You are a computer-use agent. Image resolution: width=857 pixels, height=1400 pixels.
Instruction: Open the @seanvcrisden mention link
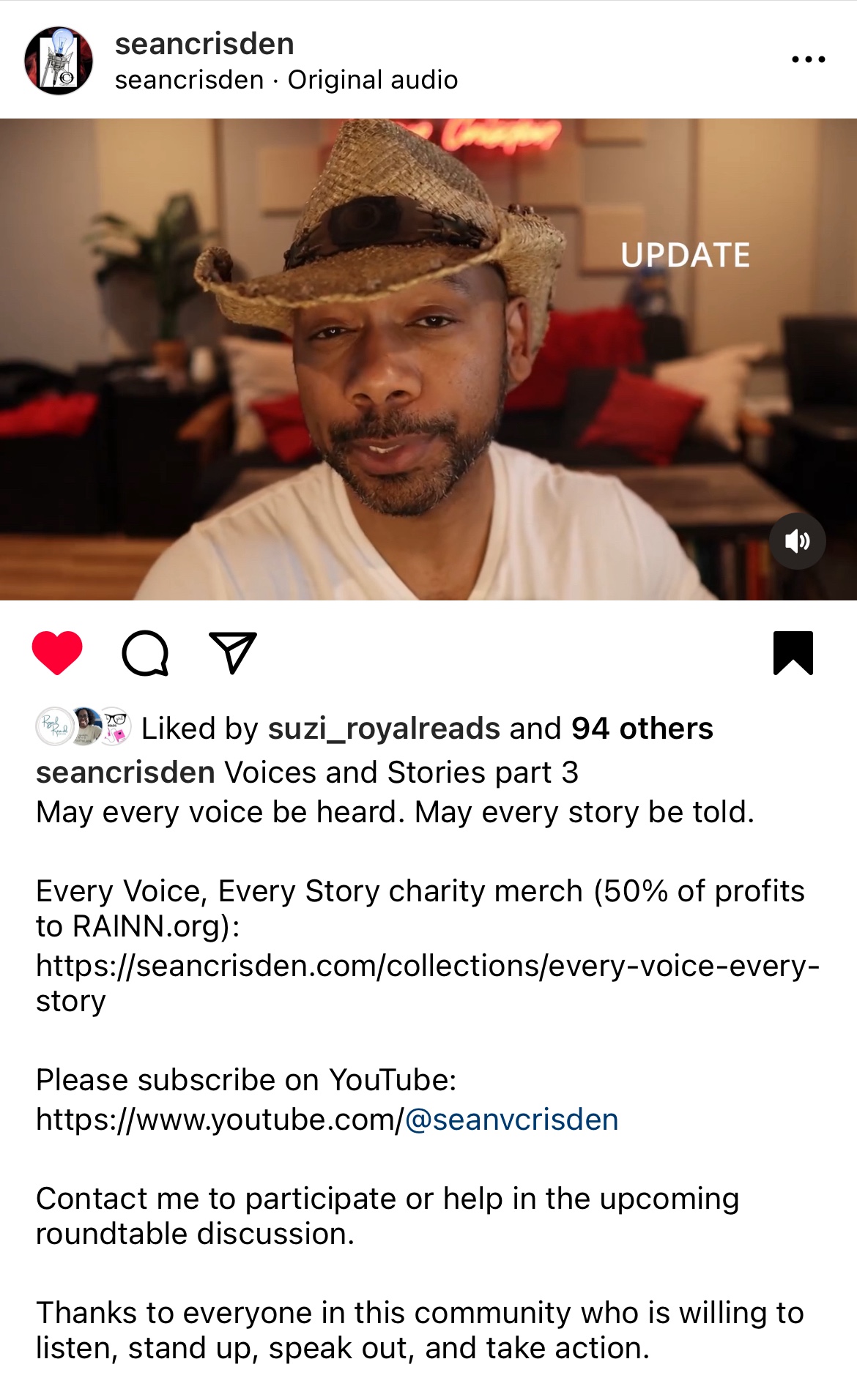point(511,1120)
